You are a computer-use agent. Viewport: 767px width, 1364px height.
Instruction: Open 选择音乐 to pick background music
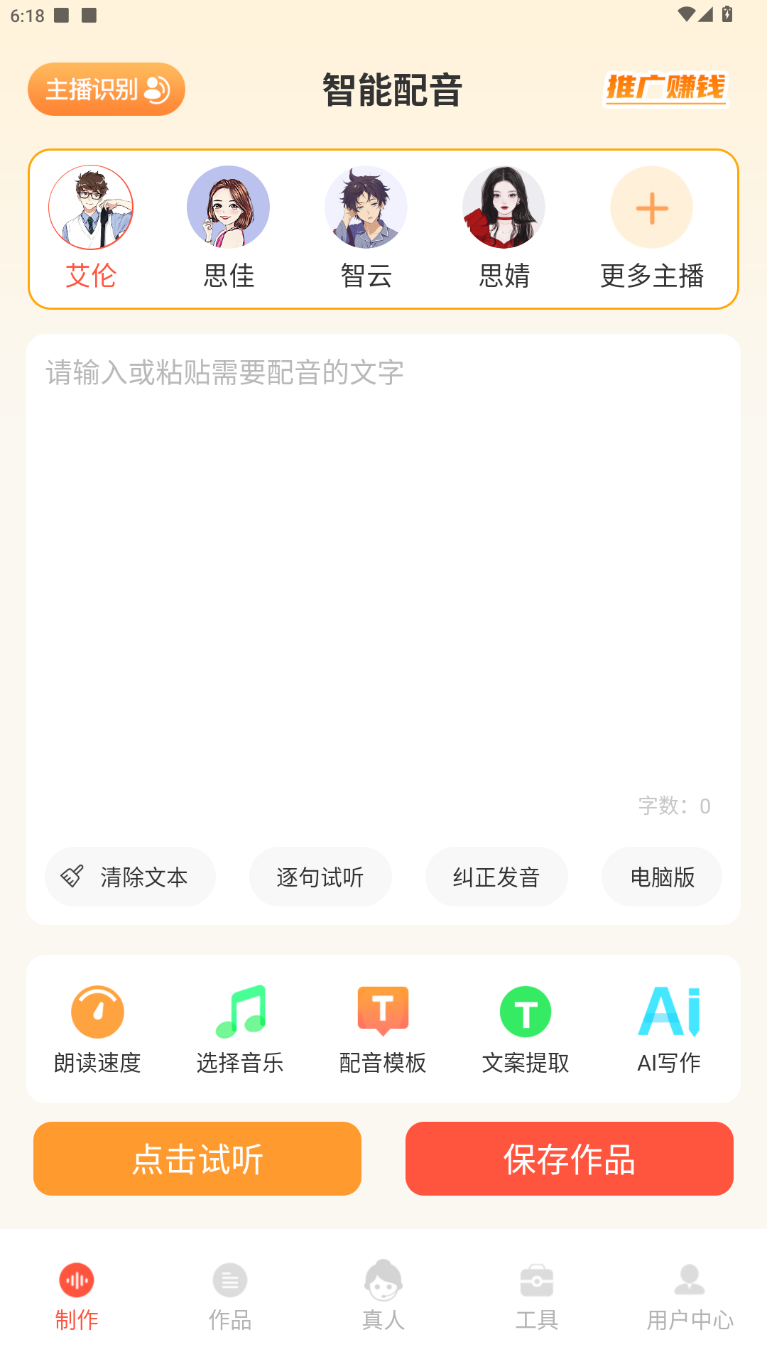240,1029
